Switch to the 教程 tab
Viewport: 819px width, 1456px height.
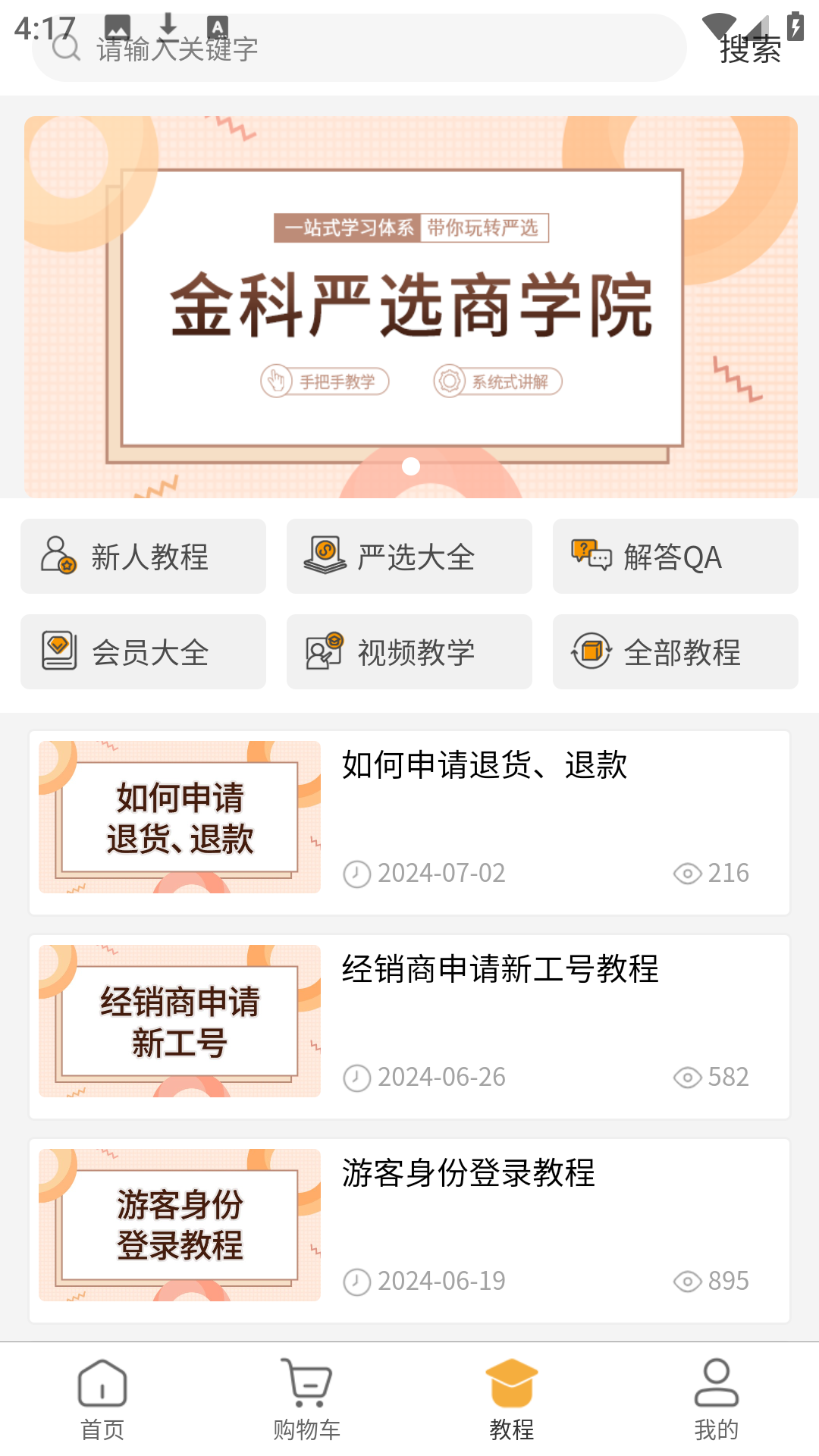coord(512,1401)
